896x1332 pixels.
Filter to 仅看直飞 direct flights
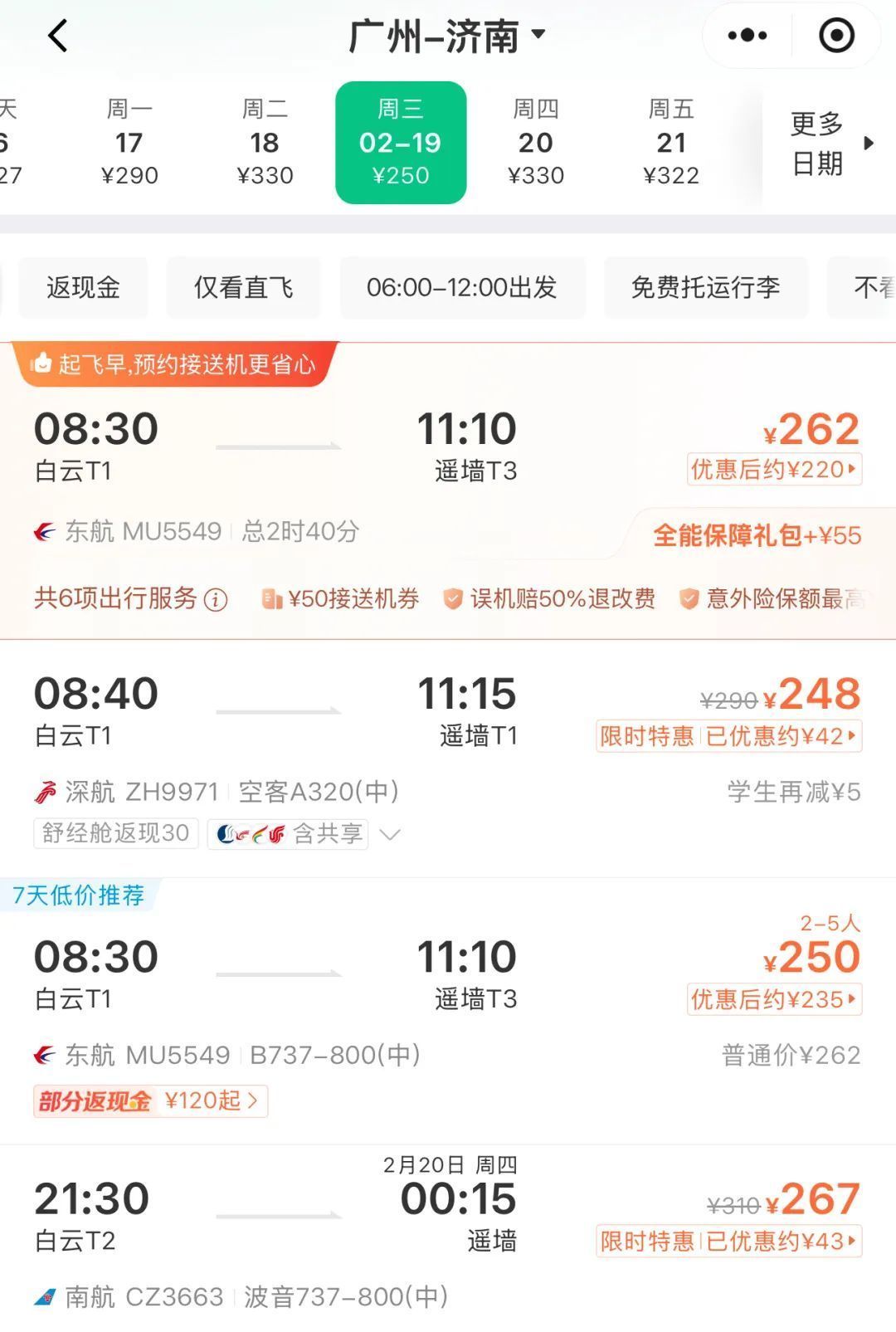(243, 287)
